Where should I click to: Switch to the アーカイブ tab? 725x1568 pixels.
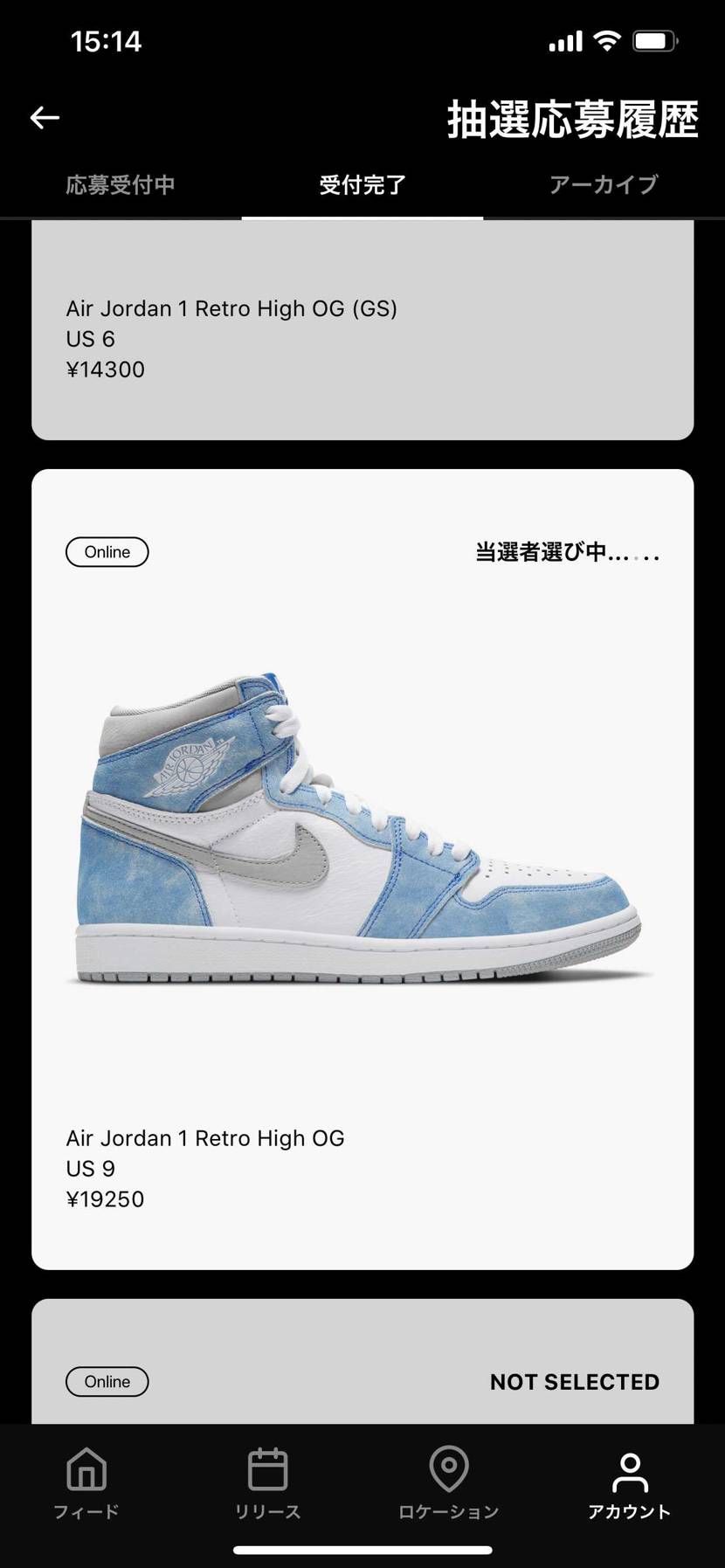(604, 185)
